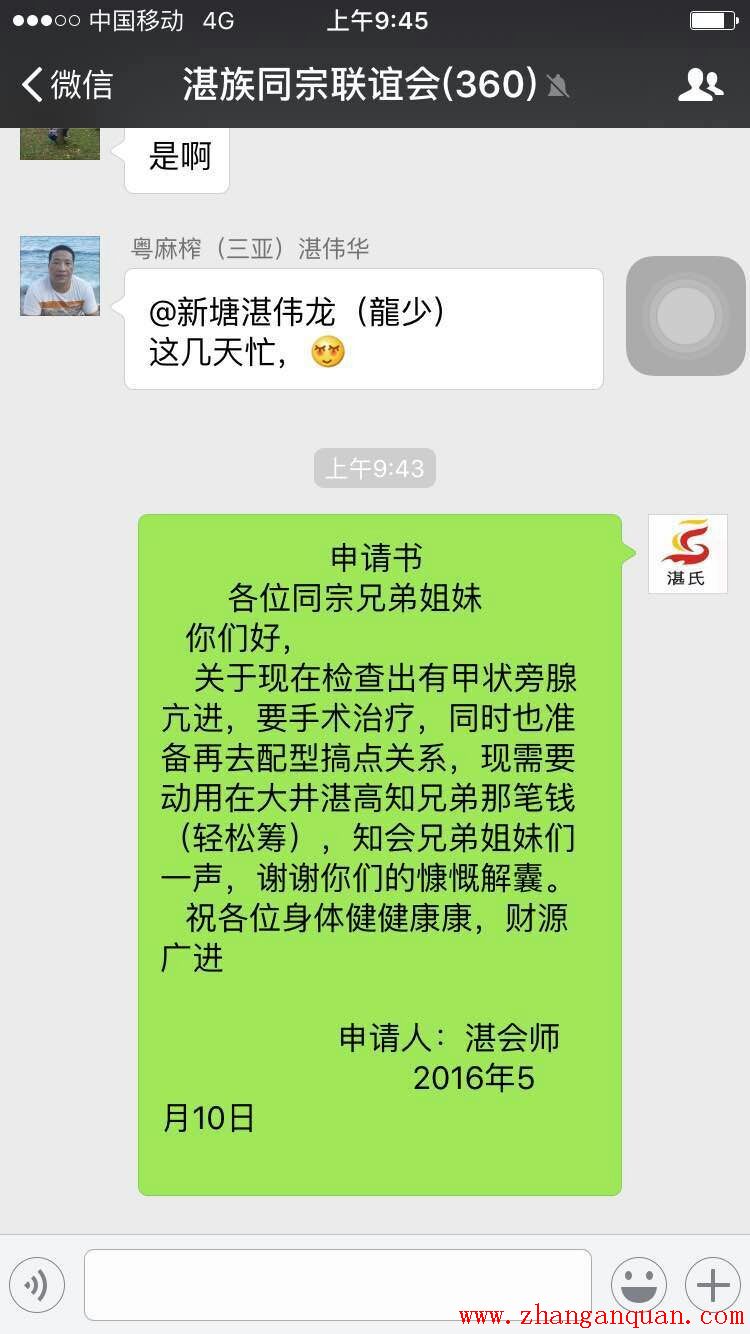This screenshot has height=1334, width=750.
Task: Open the plus attachments menu
Action: click(x=712, y=1284)
